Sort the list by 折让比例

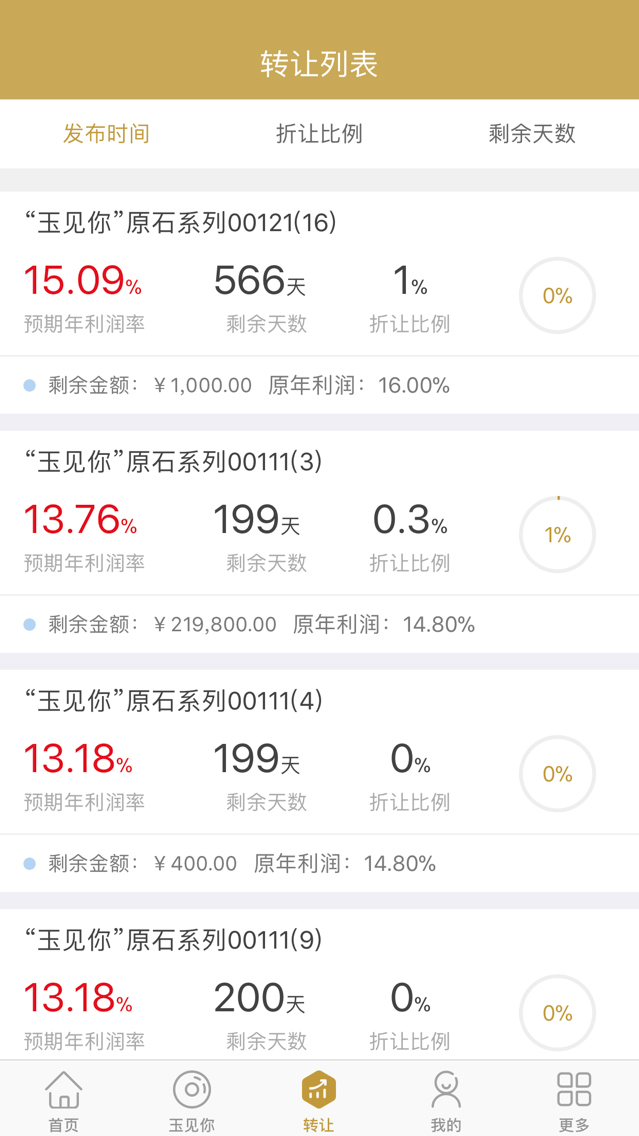click(x=320, y=134)
